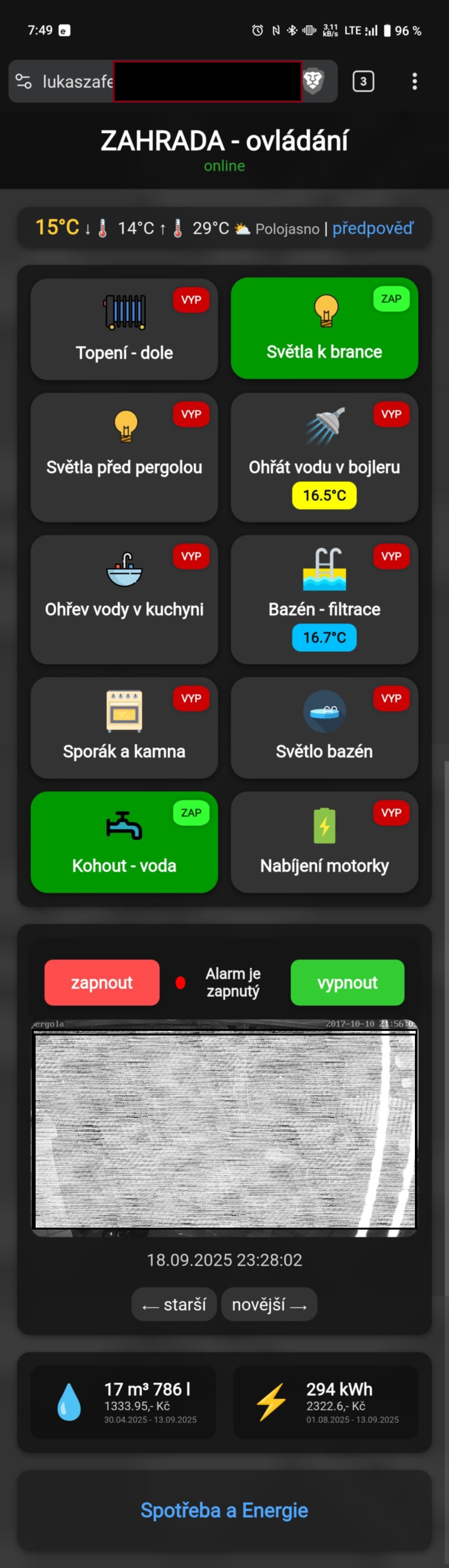Toggle Světla před pergolou lights
The height and width of the screenshot is (1568, 449).
124,457
